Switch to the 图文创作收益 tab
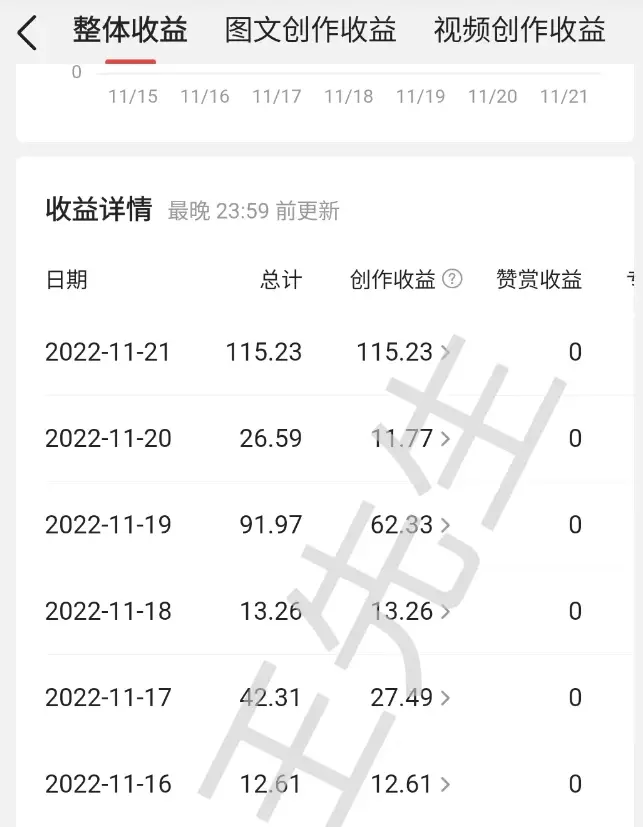 [x=311, y=31]
